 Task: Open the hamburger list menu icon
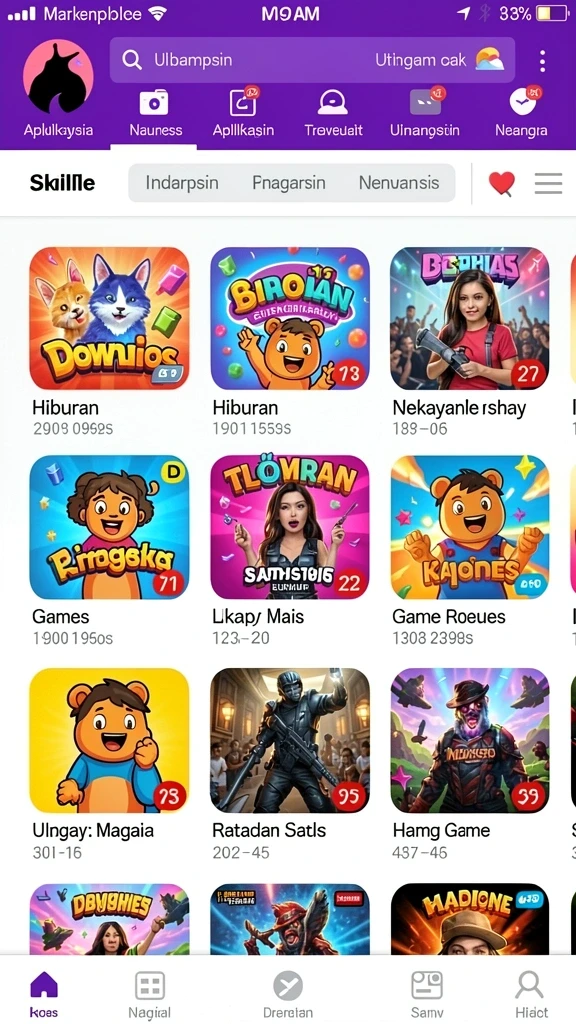549,184
